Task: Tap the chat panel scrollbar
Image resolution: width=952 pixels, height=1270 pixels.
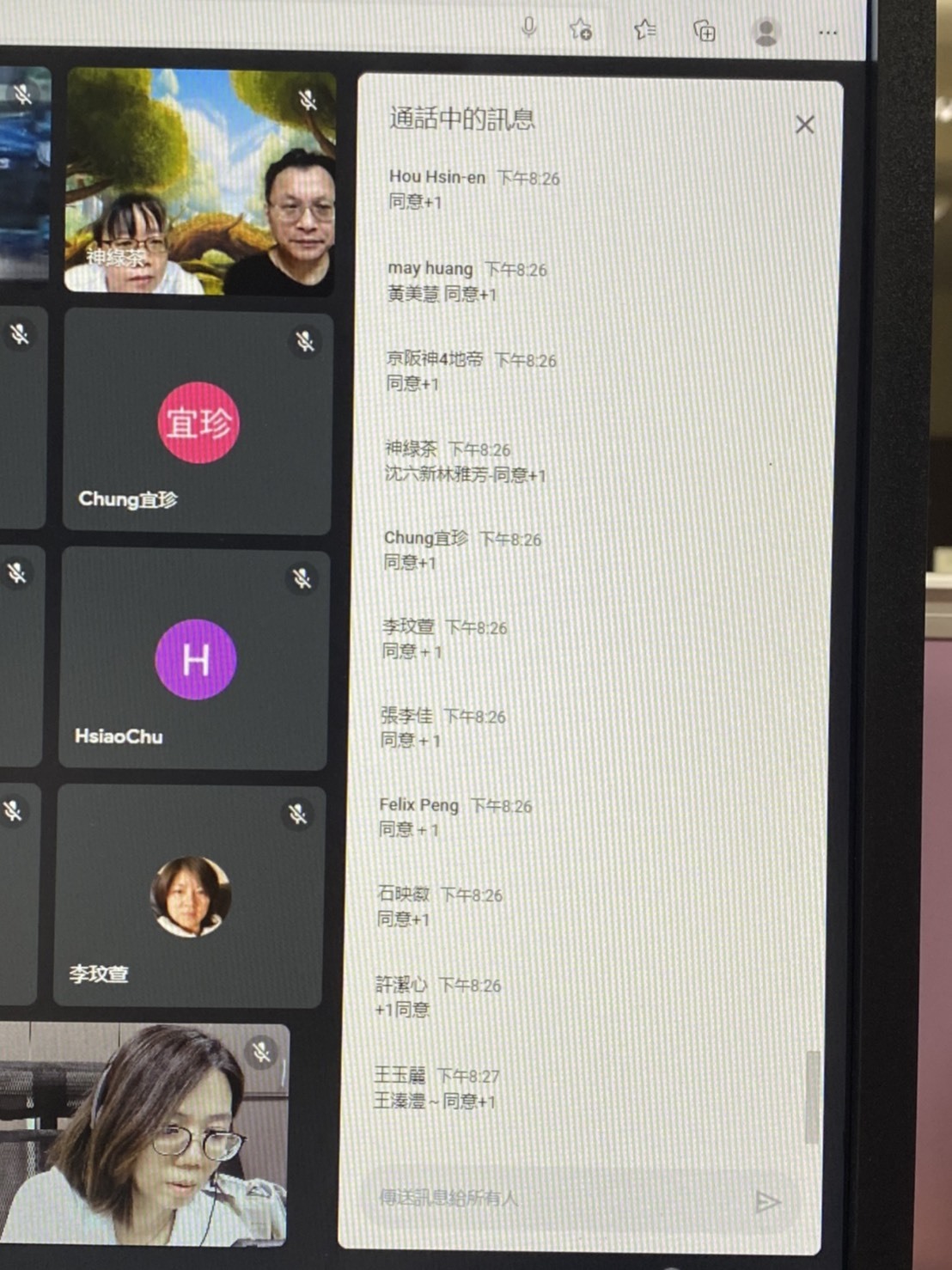Action: pyautogui.click(x=811, y=1097)
